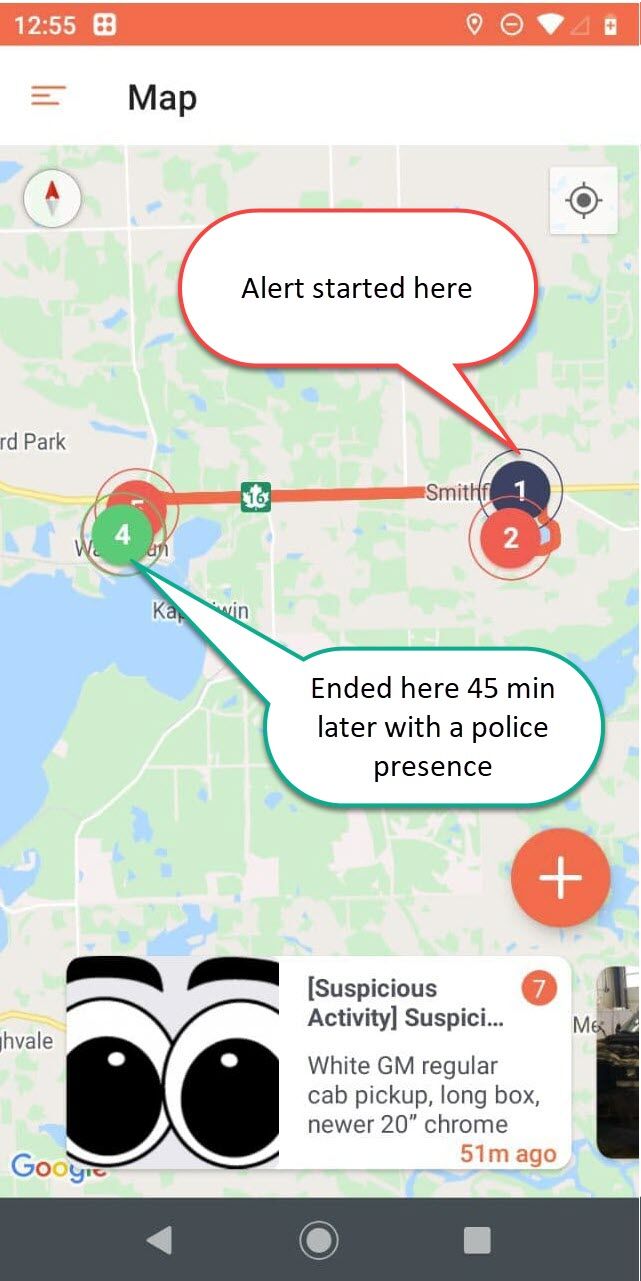The image size is (641, 1281).
Task: Center map on my current location
Action: click(584, 201)
